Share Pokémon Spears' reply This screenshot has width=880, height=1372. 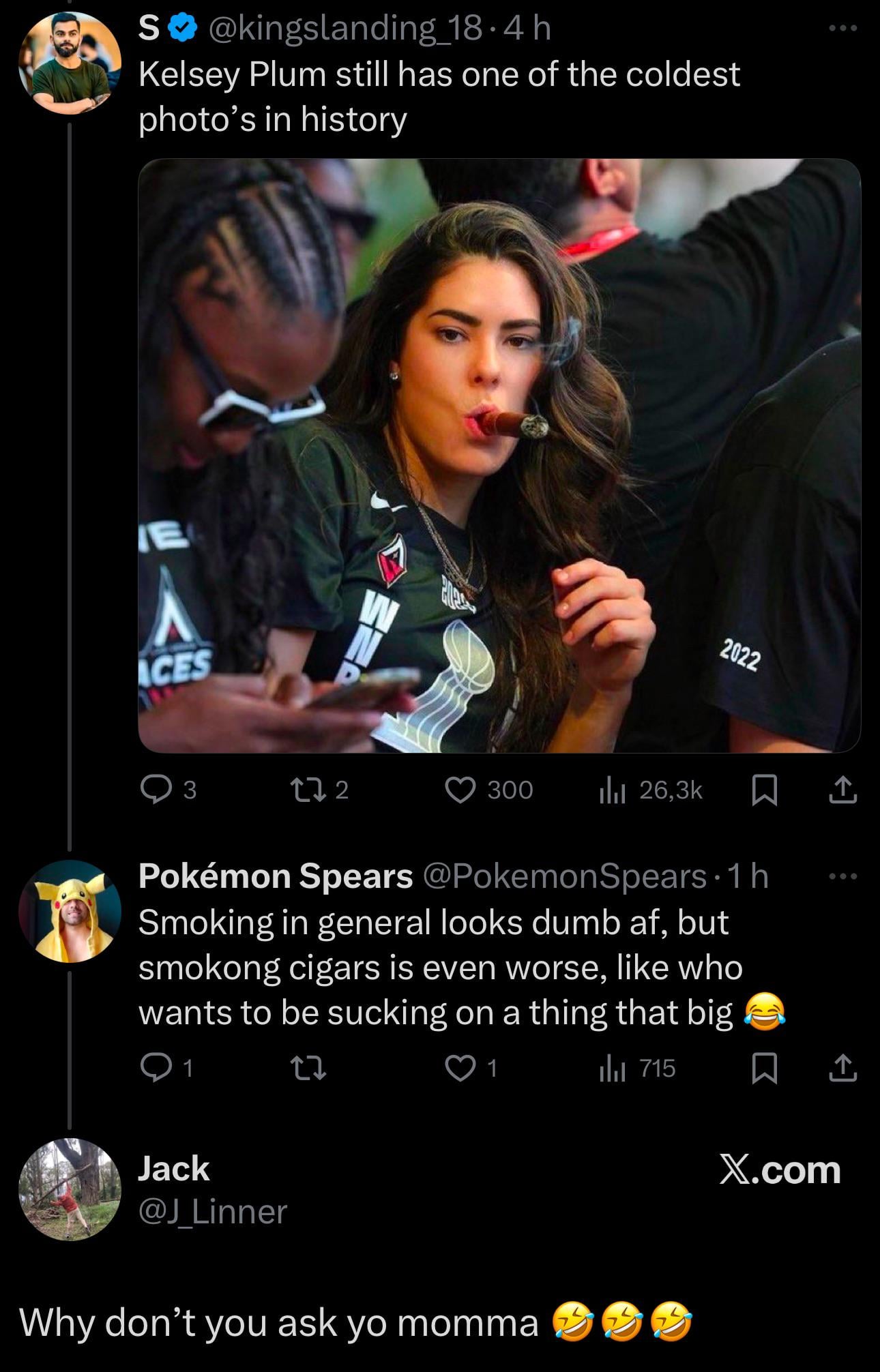coord(842,1069)
